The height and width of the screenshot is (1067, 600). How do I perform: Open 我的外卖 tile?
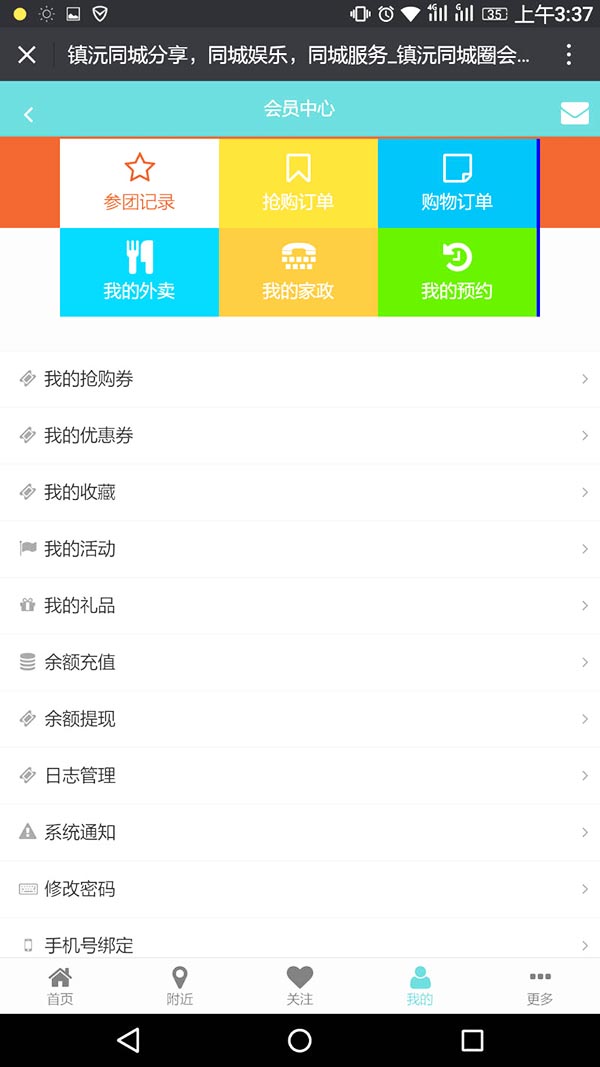[x=139, y=272]
